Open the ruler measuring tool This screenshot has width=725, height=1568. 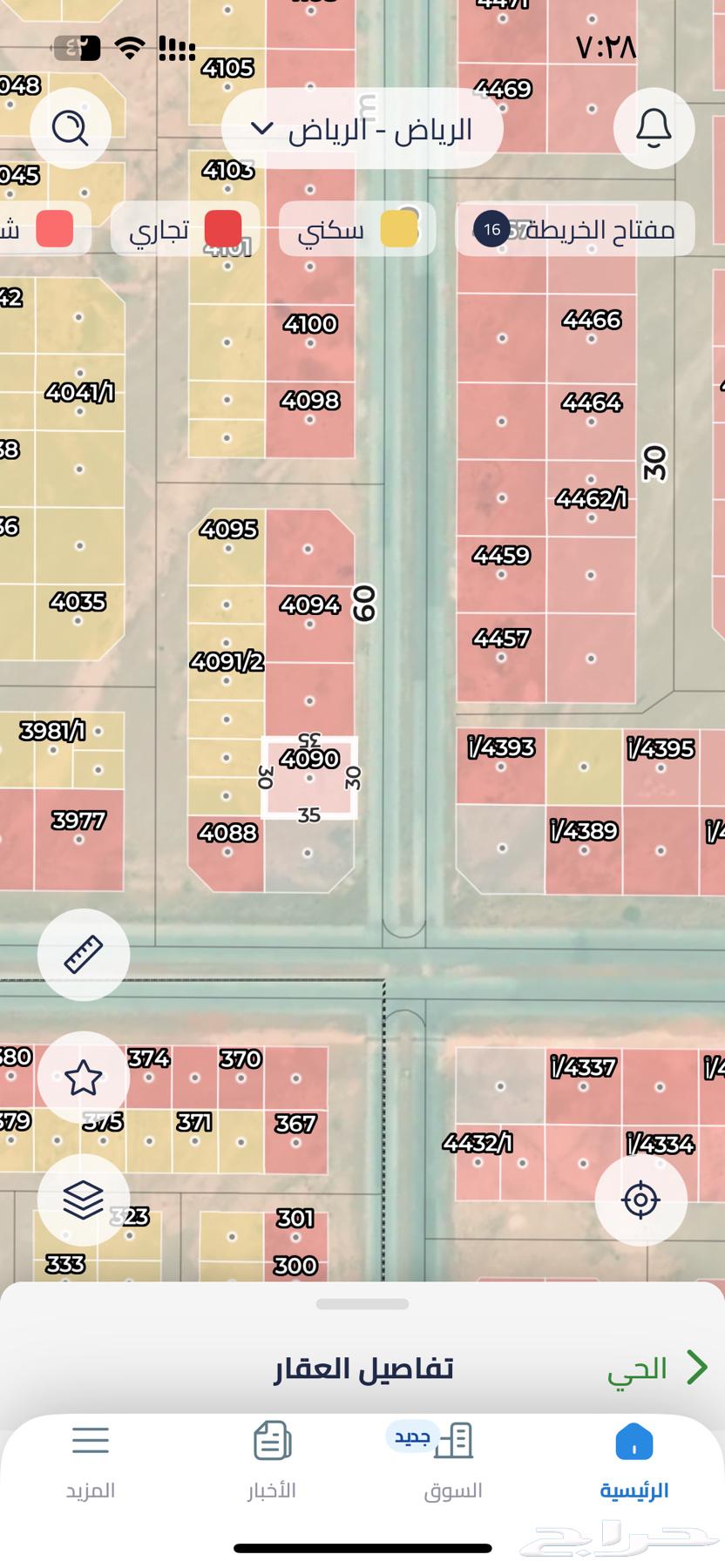tap(84, 955)
